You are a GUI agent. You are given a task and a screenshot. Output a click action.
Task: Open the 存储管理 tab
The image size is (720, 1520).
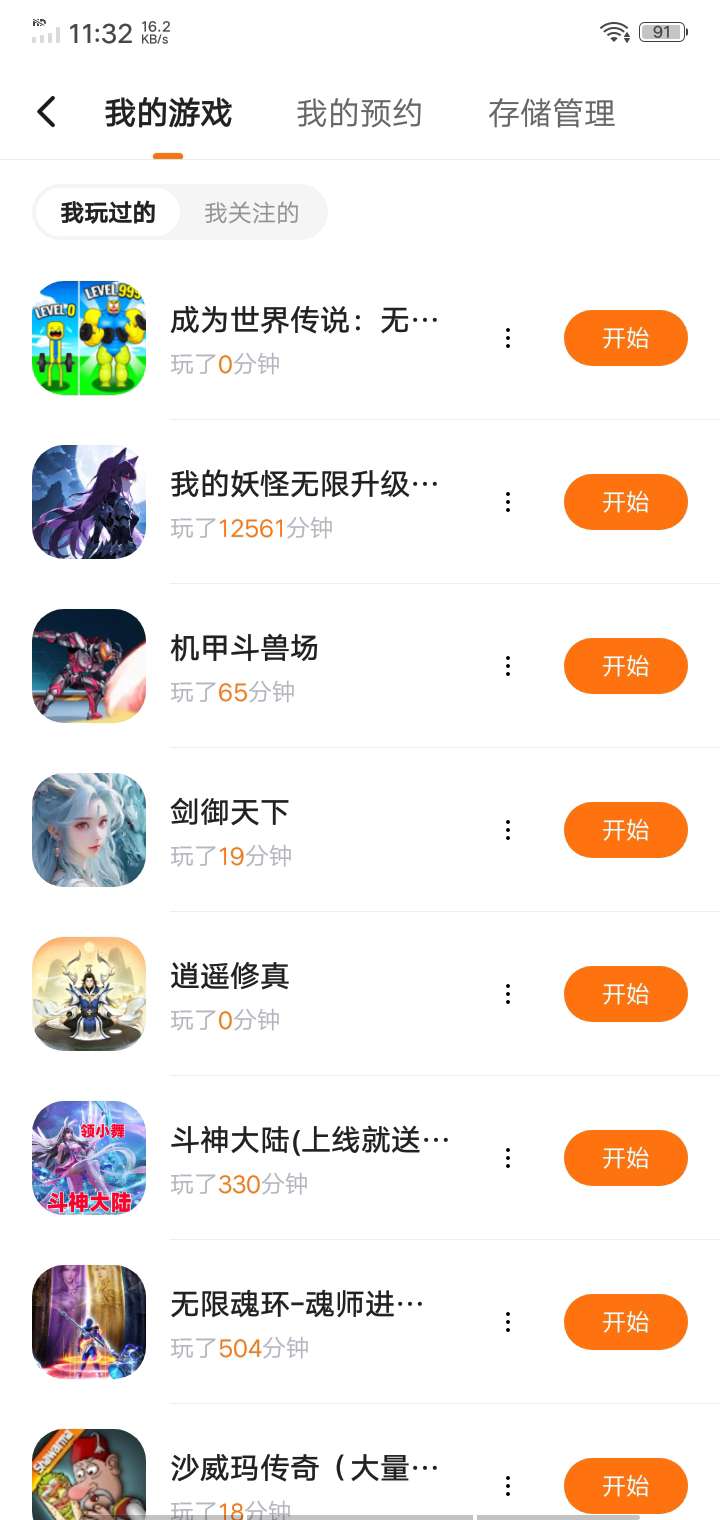(x=551, y=113)
